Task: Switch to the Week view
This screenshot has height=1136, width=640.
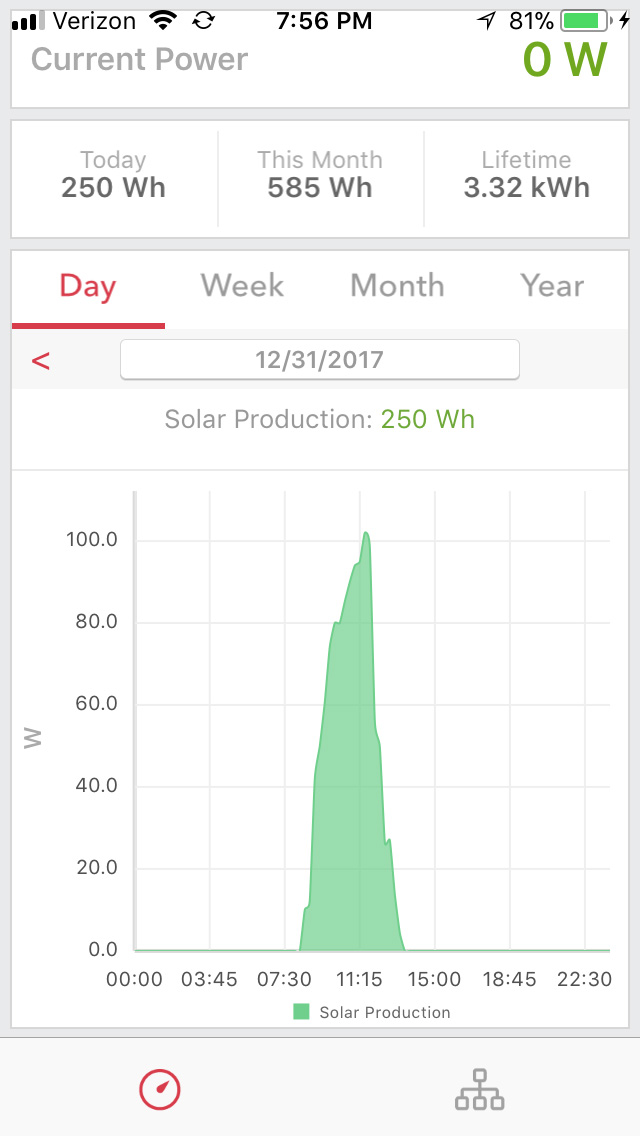Action: click(x=242, y=287)
